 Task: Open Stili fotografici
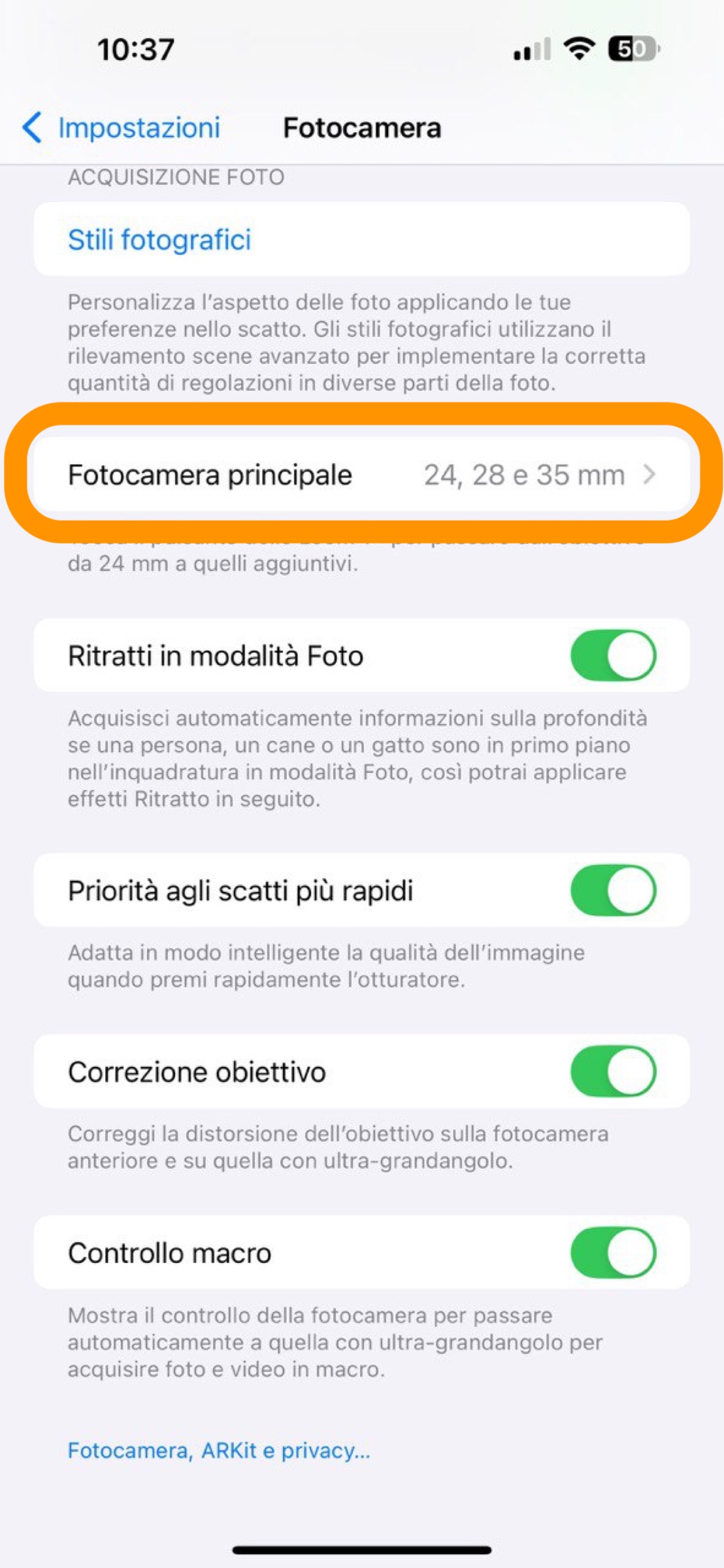point(160,240)
